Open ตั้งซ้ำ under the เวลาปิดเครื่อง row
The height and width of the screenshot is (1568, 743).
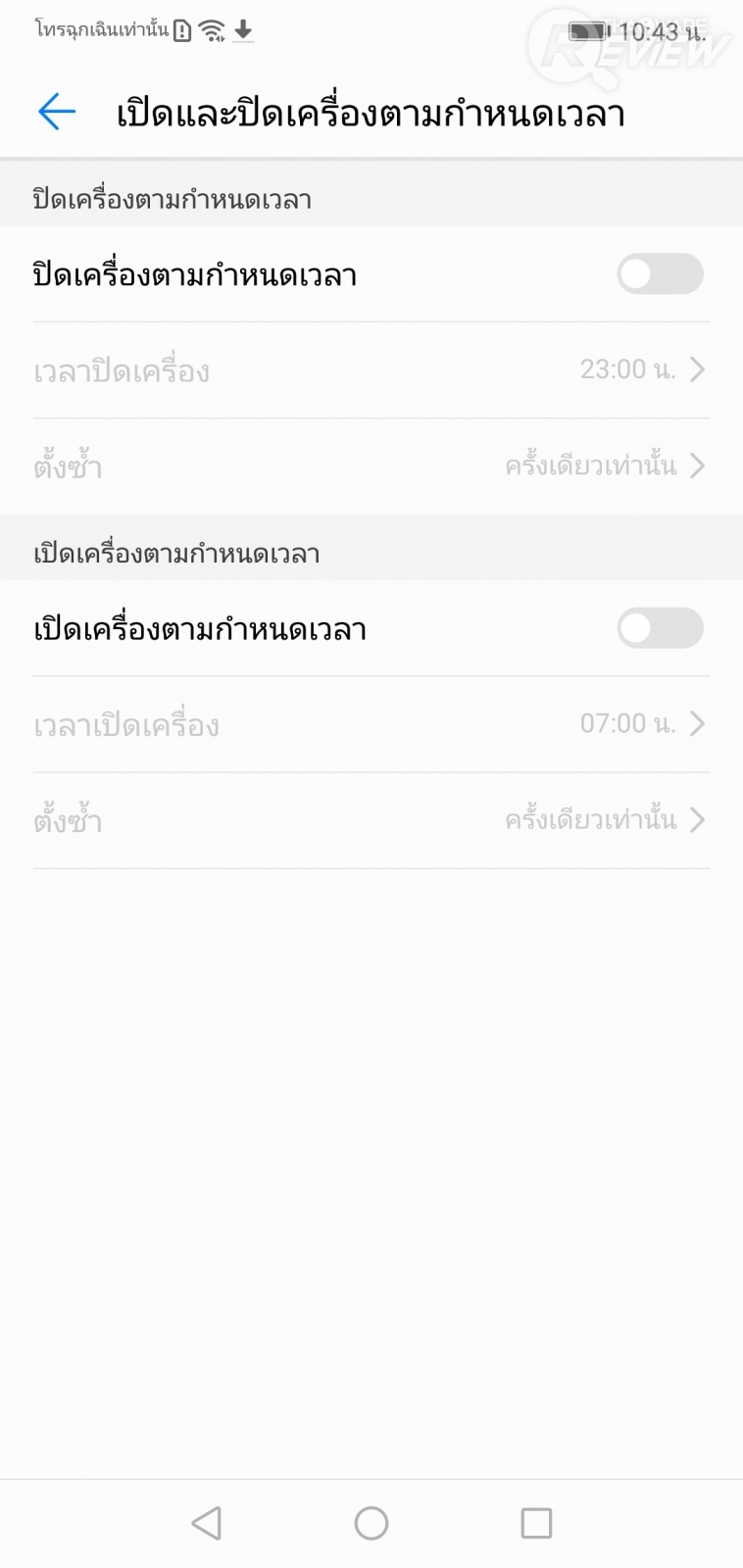pos(371,466)
